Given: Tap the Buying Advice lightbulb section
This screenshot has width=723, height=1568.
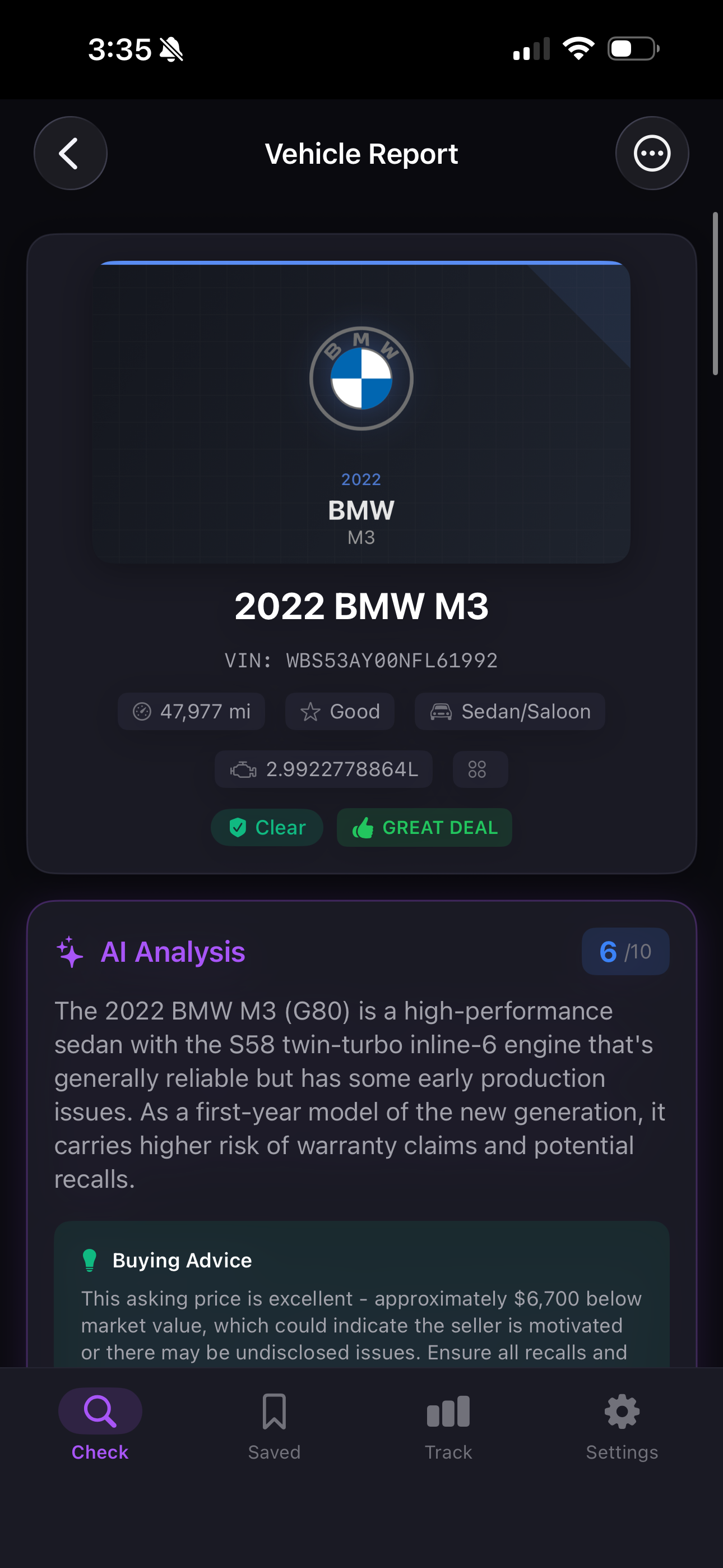Looking at the screenshot, I should pos(91,1260).
